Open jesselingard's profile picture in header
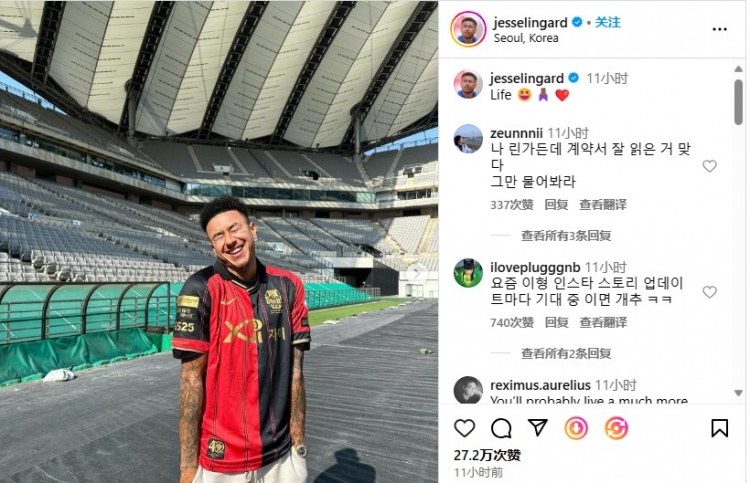Image resolution: width=750 pixels, height=483 pixels. coord(468,28)
